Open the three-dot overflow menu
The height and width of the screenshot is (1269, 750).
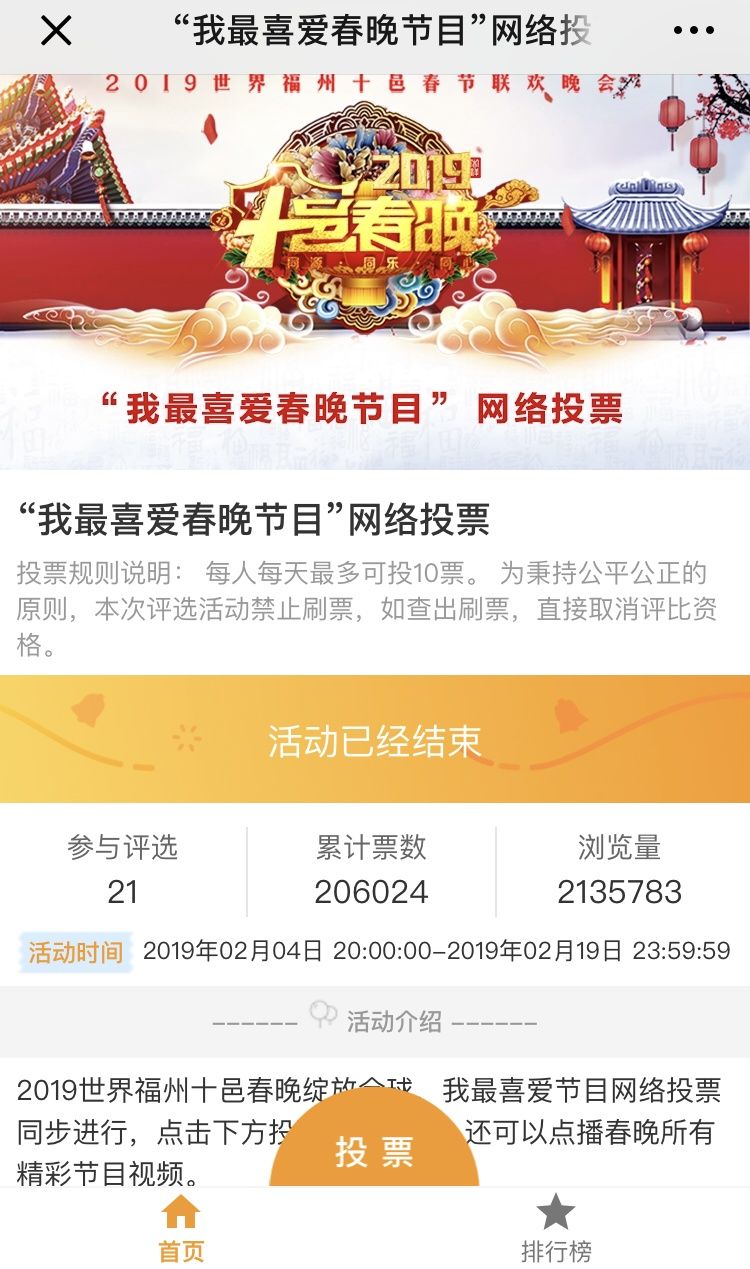(693, 32)
